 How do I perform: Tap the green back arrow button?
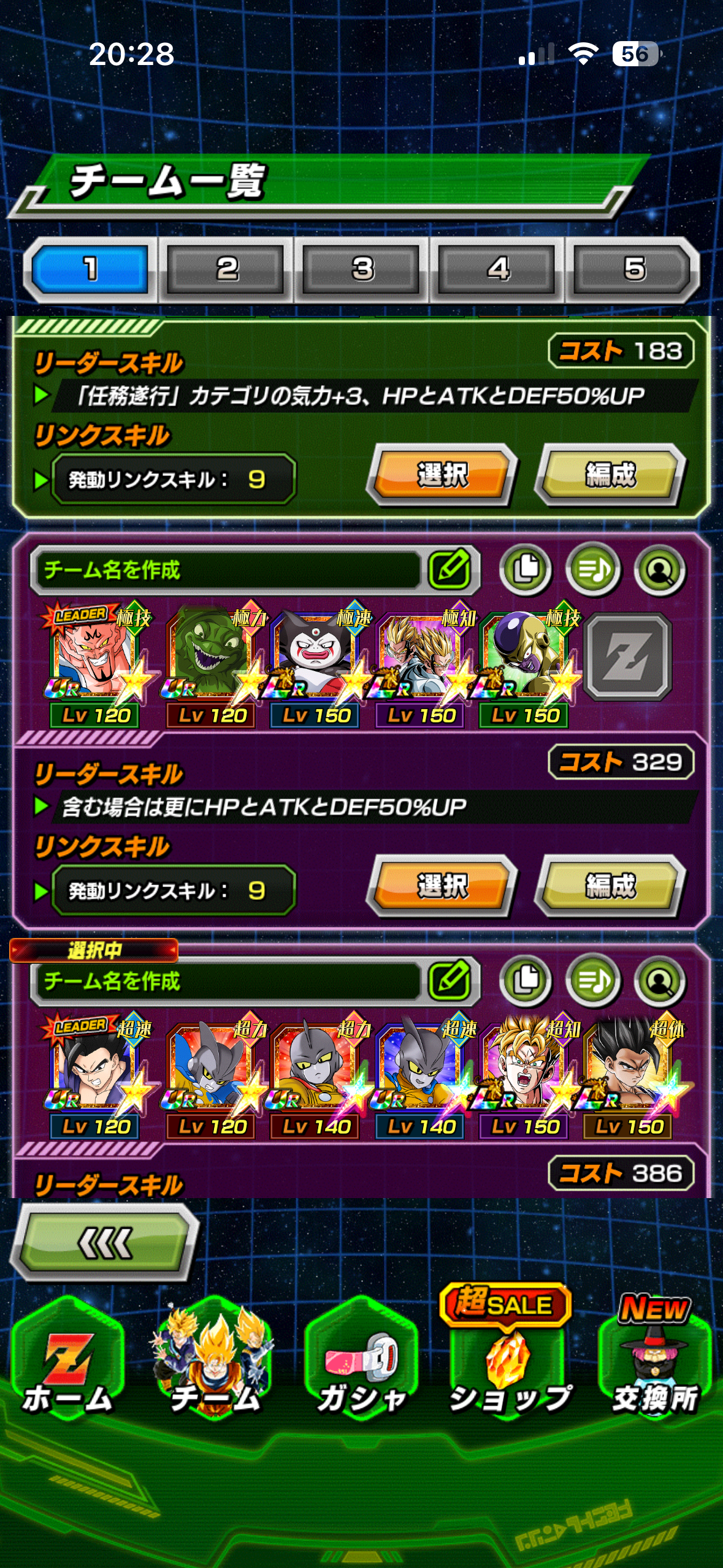pyautogui.click(x=105, y=1243)
